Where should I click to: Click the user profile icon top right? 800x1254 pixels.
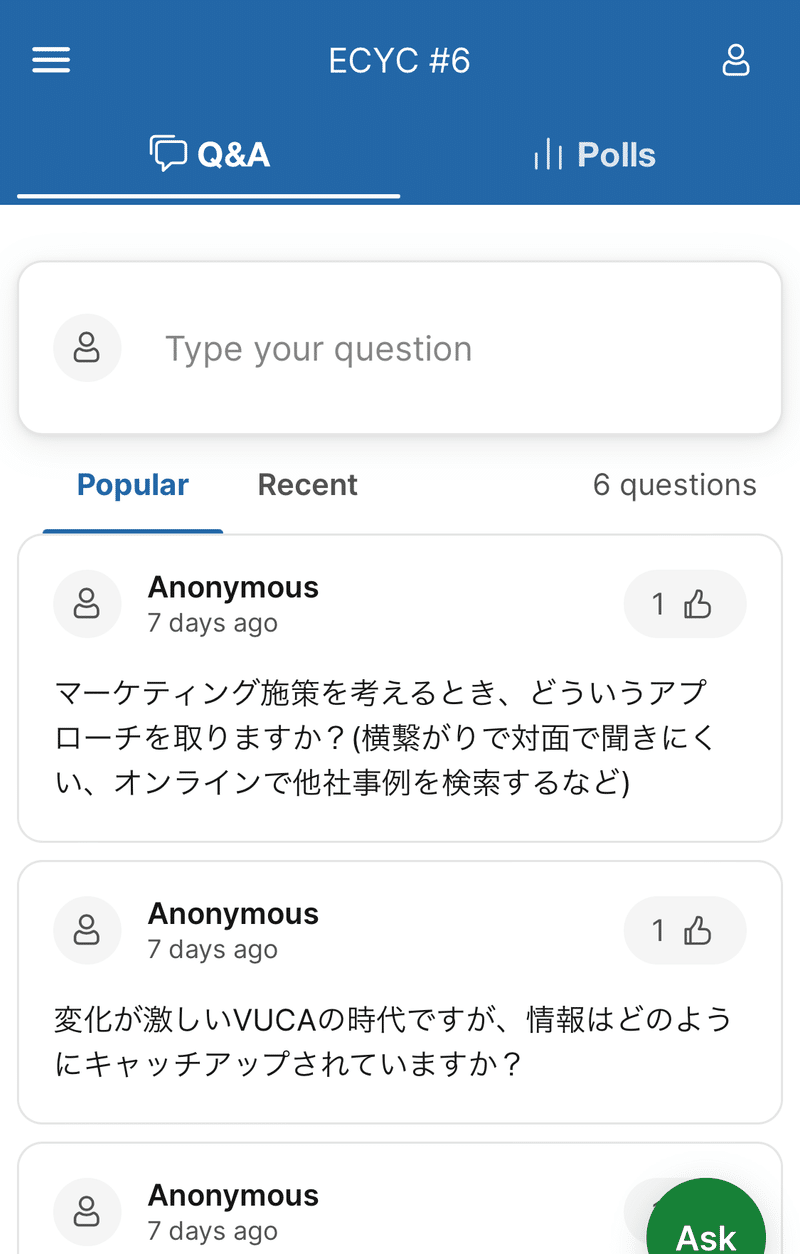[736, 60]
